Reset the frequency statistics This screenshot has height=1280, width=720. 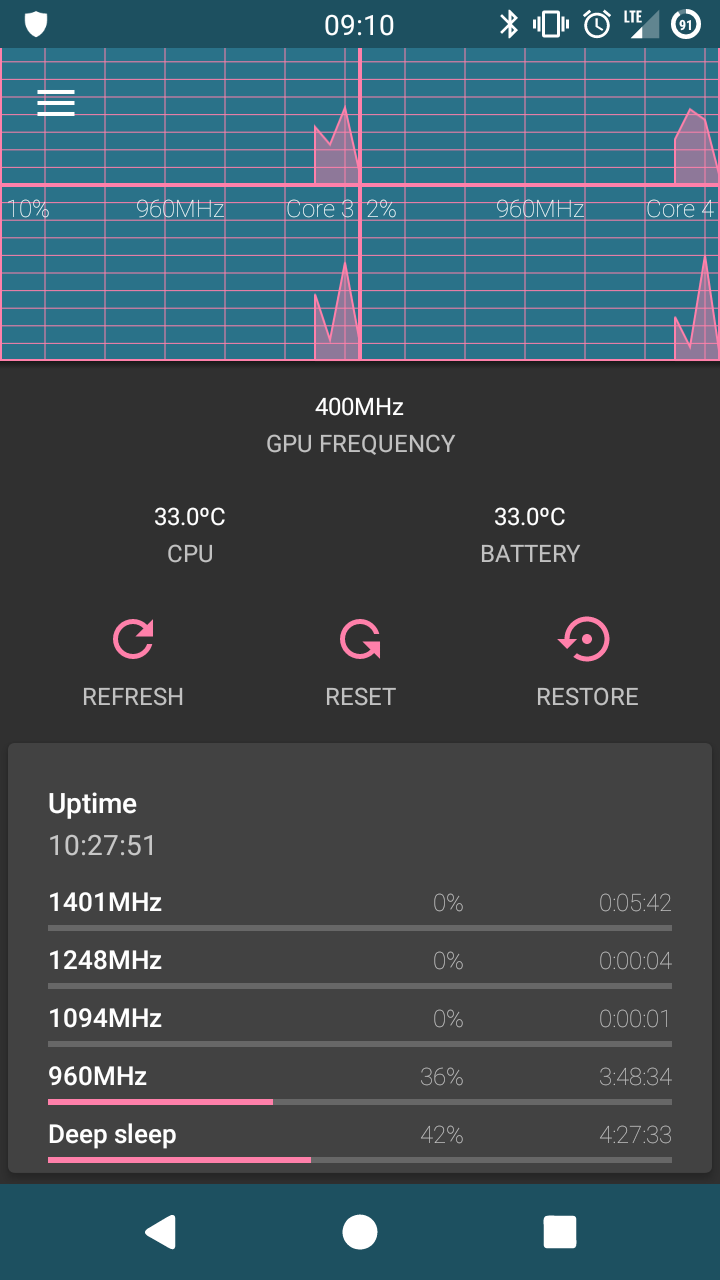pyautogui.click(x=360, y=663)
